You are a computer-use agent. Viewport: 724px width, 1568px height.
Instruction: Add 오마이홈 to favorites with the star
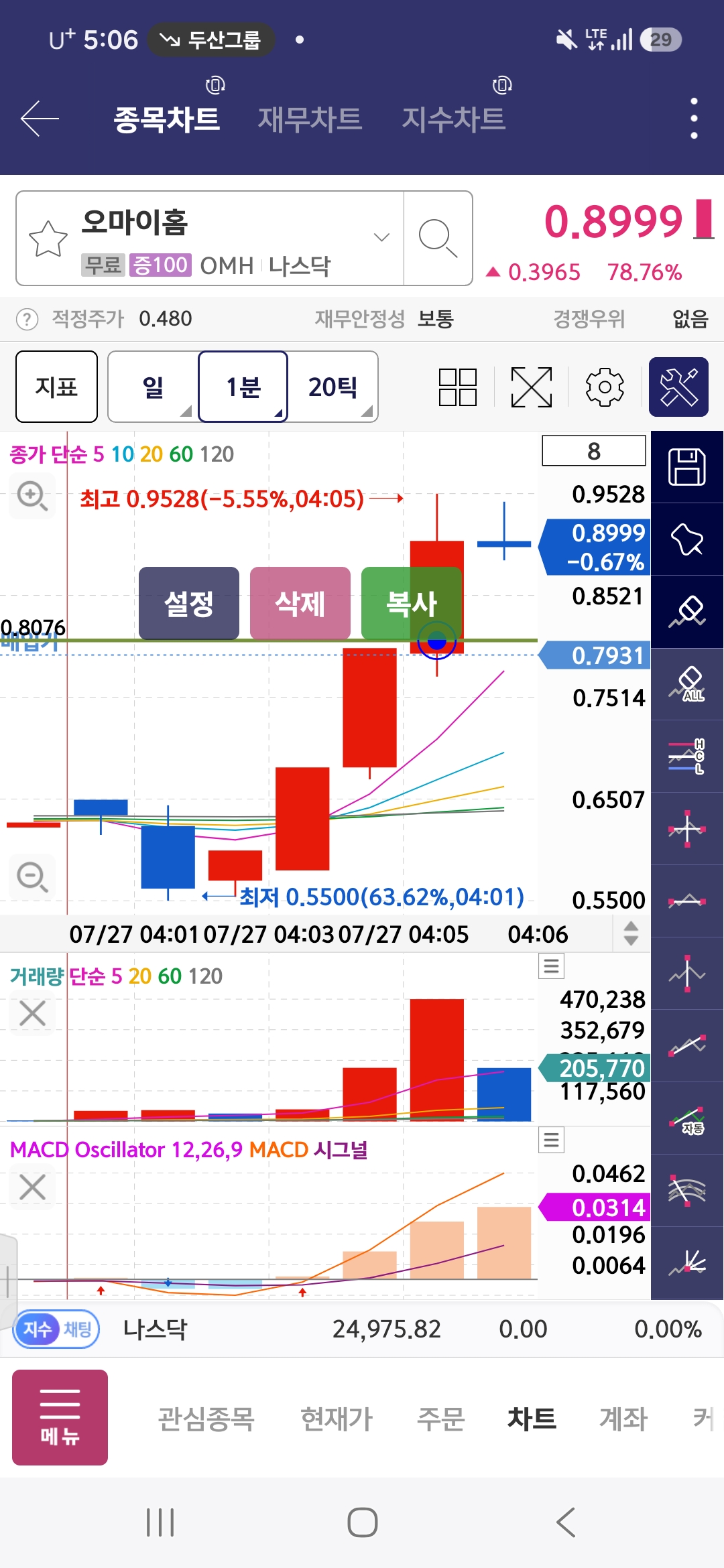pos(48,239)
